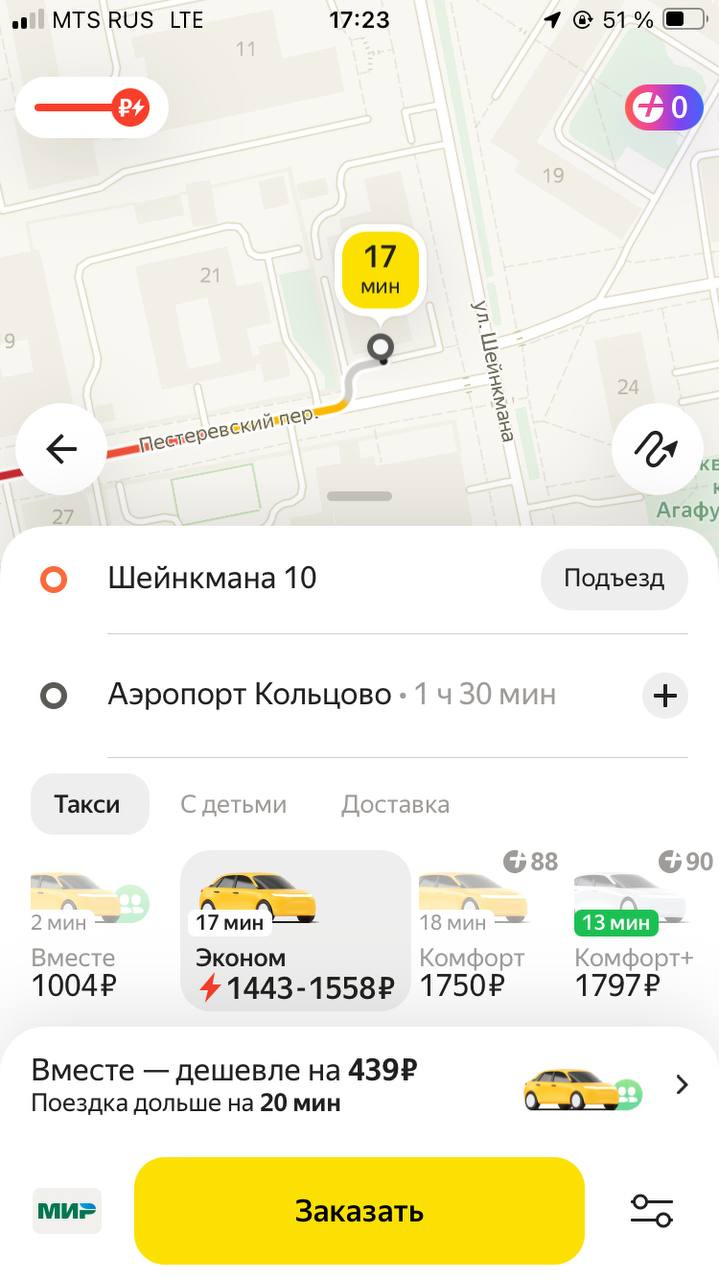The image size is (719, 1280).
Task: Specify the entrance with Подъезд button
Action: (614, 578)
